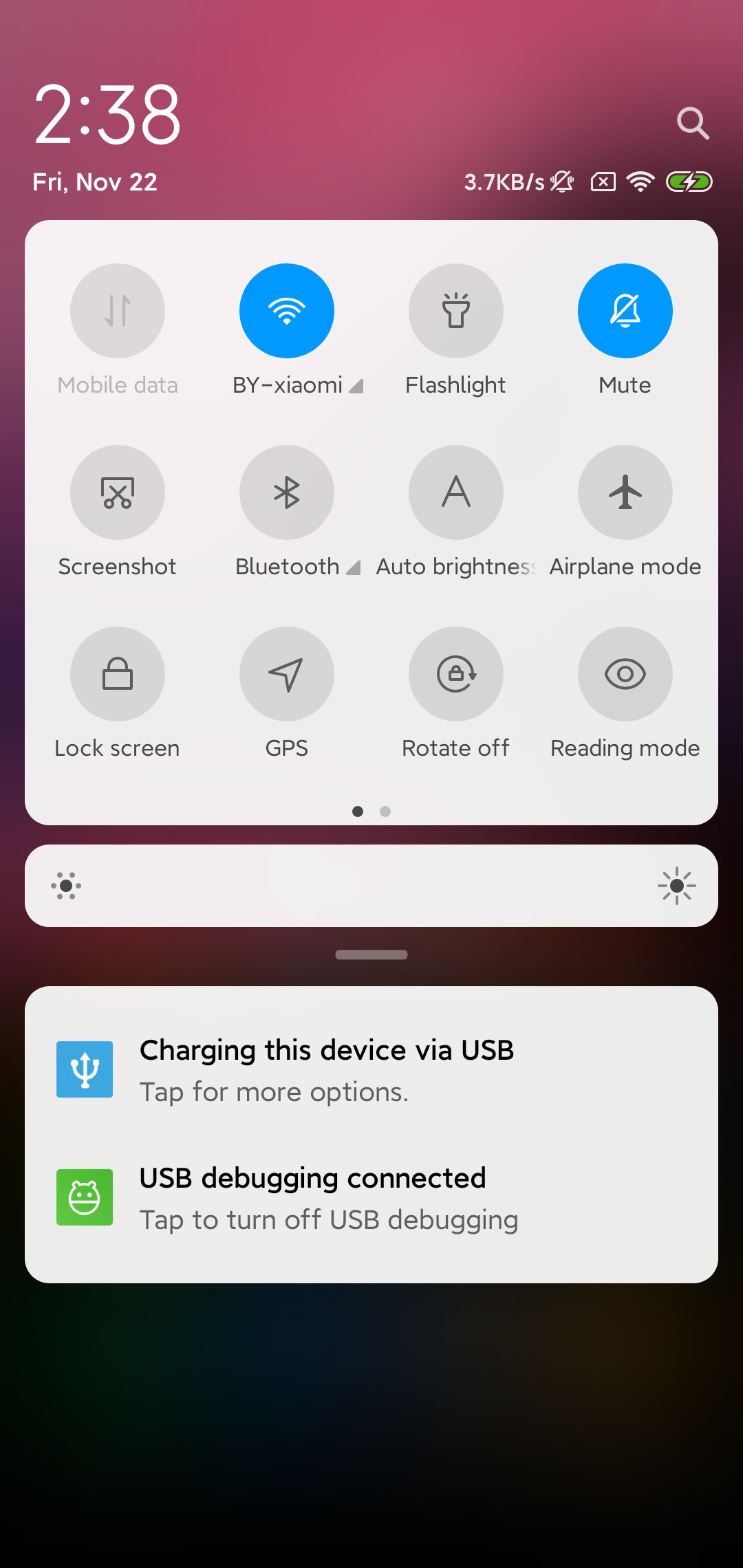Take a Screenshot from quick settings
Viewport: 743px width, 1568px height.
[x=118, y=492]
